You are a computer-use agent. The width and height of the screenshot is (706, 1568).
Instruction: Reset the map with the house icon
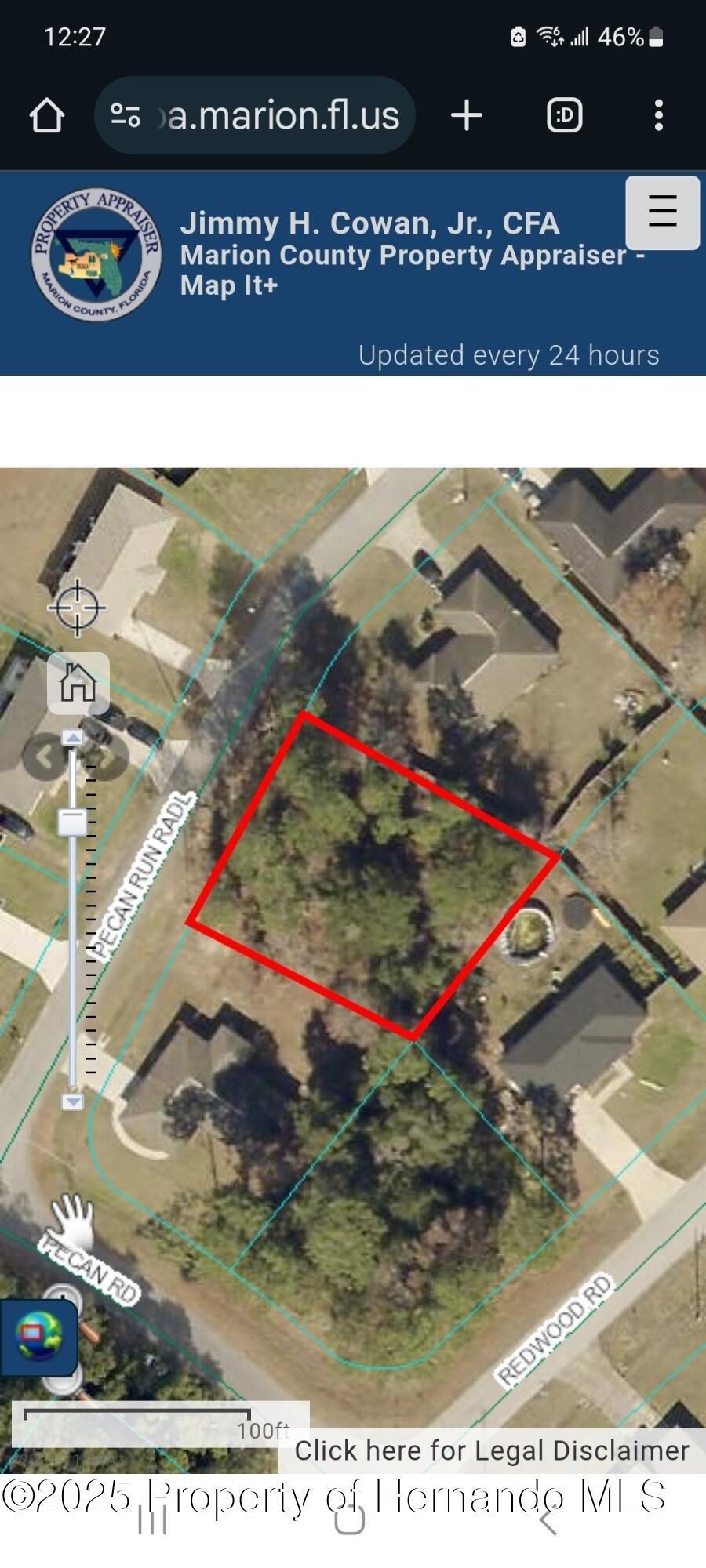tap(78, 683)
